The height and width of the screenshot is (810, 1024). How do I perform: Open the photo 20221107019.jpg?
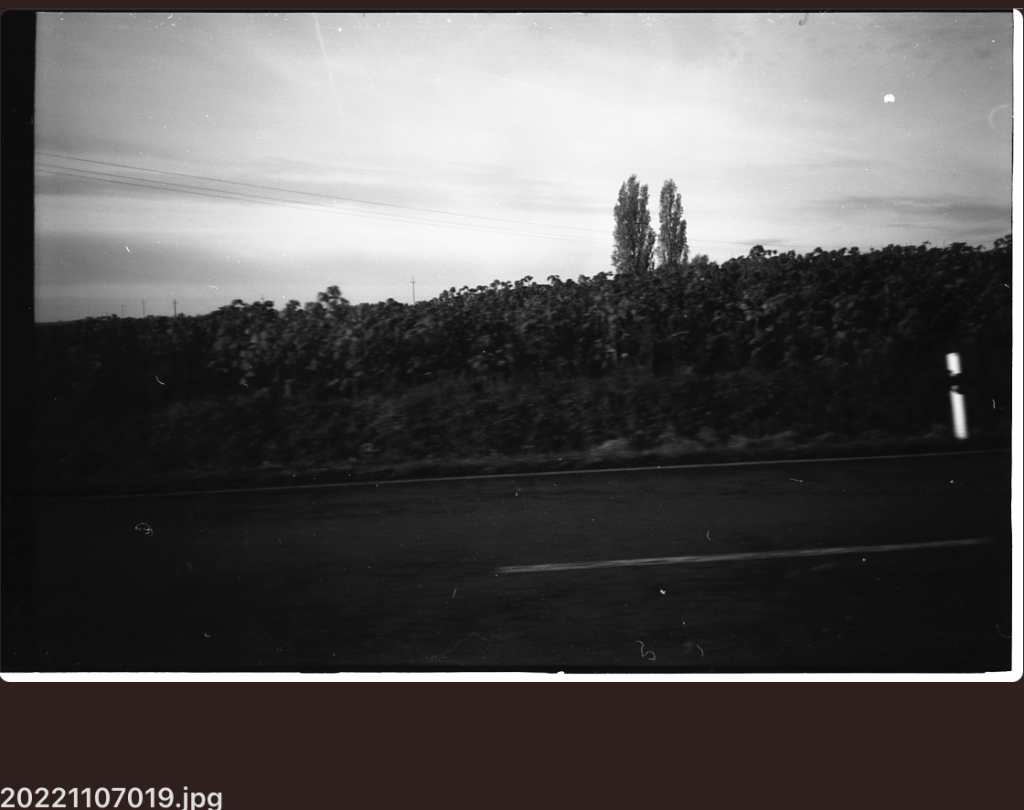512,345
